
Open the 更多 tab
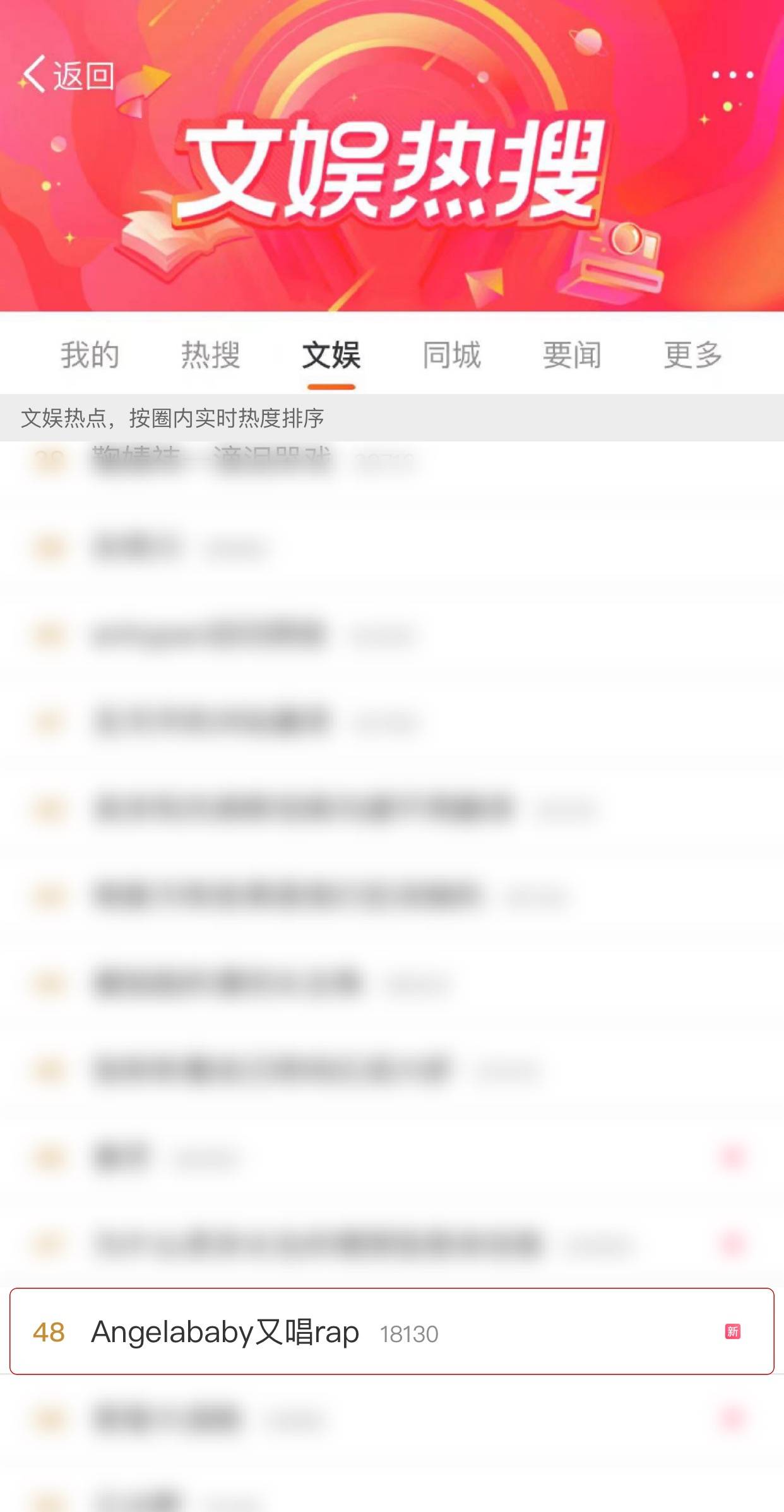pos(692,355)
